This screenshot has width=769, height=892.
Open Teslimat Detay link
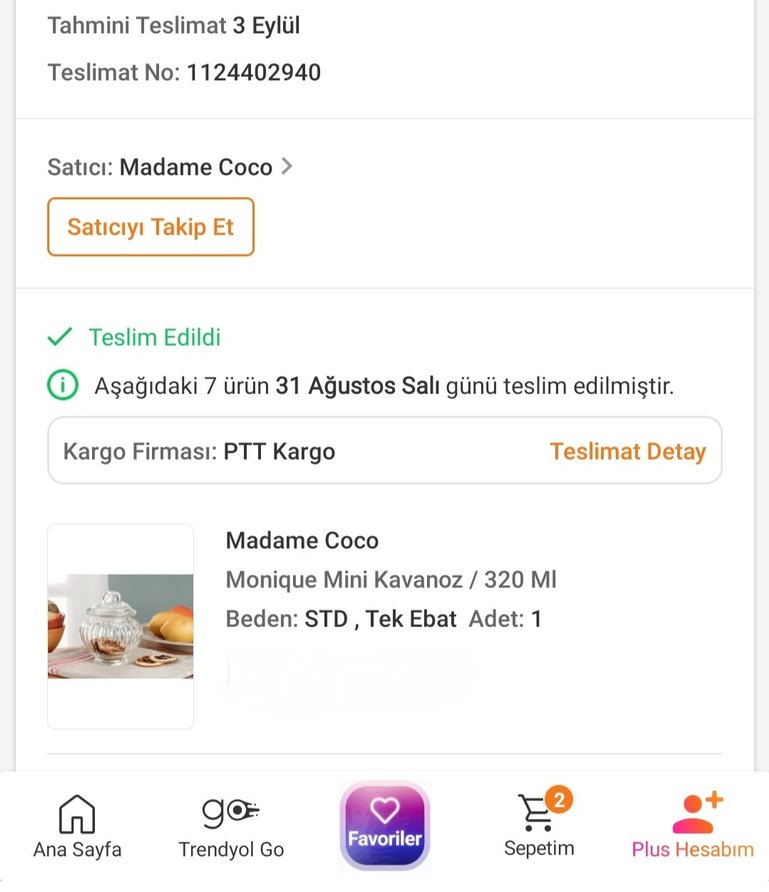(627, 451)
